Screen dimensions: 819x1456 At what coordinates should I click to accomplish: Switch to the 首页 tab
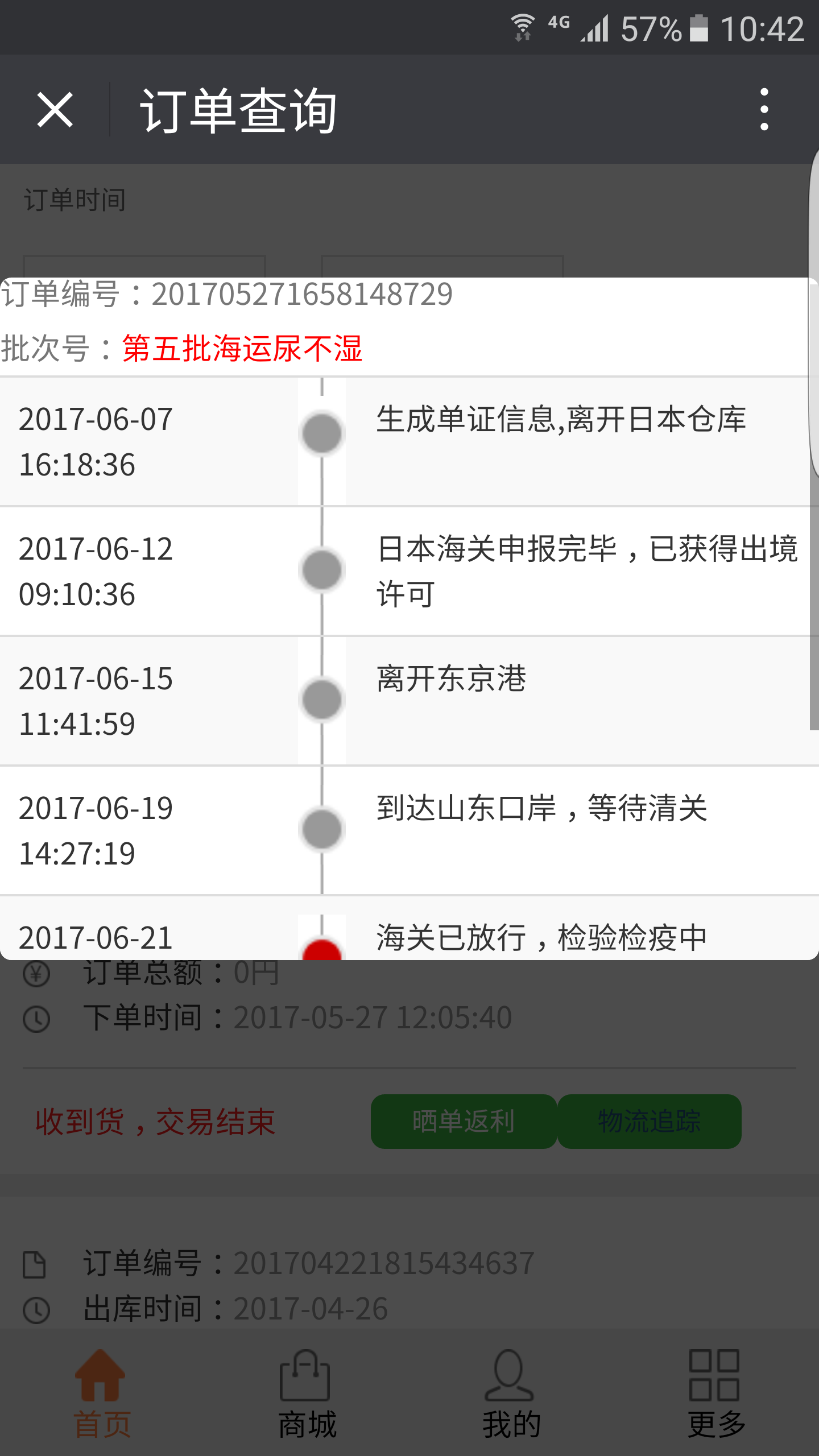pyautogui.click(x=102, y=1393)
